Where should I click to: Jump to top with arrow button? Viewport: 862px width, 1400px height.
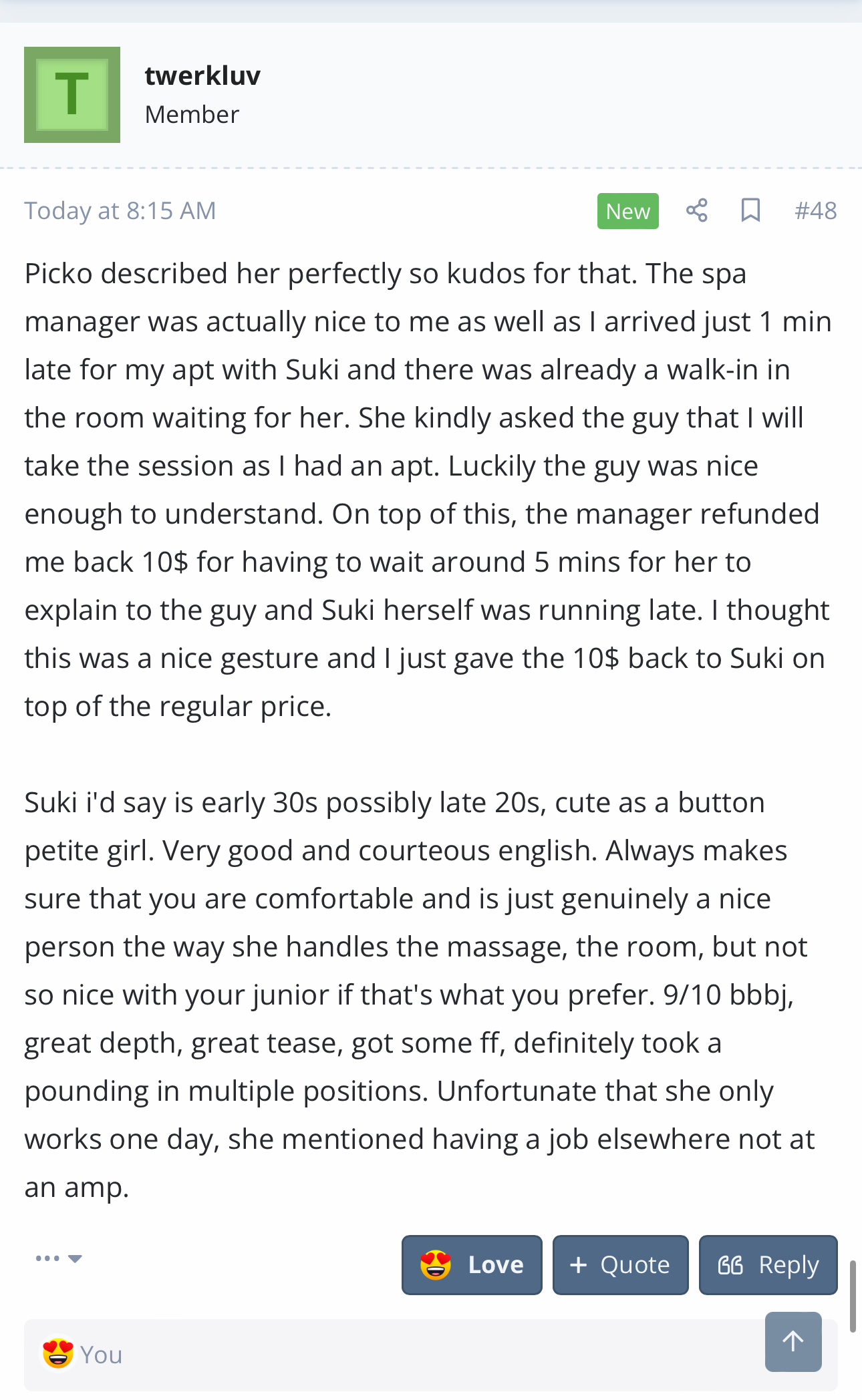coord(793,1341)
